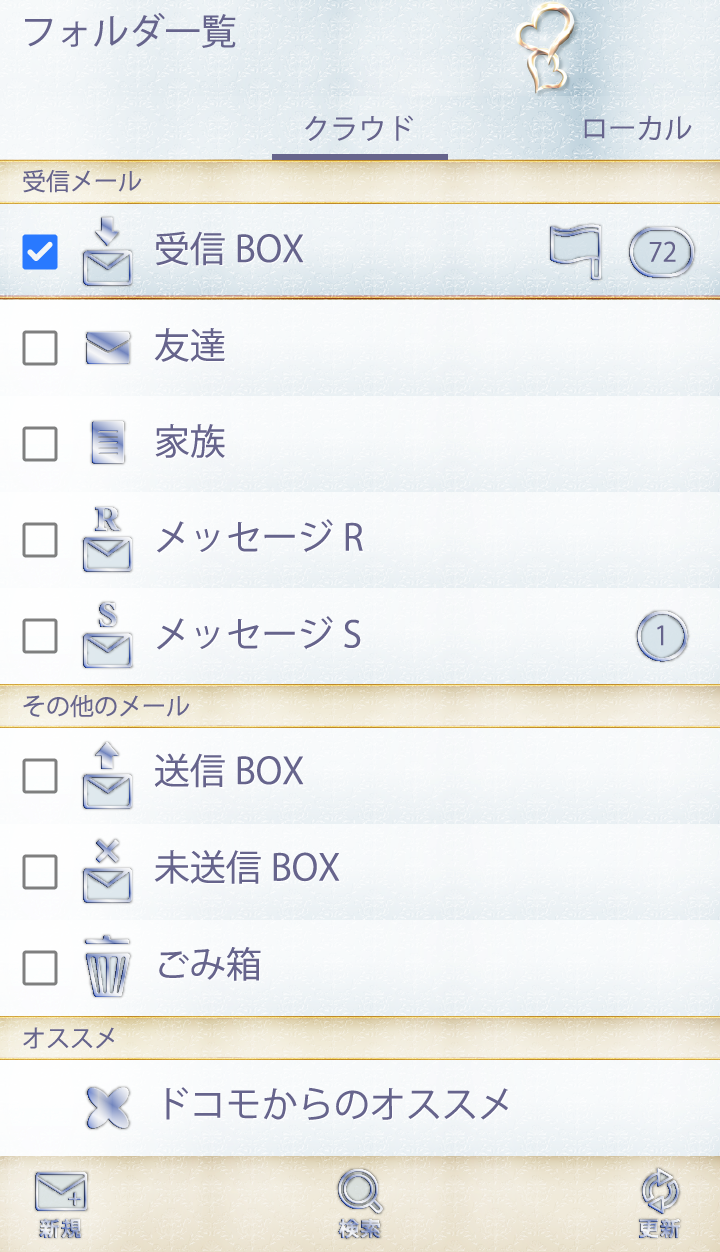Screen dimensions: 720x1252
Task: Open the メッセージ S folder
Action: click(x=258, y=635)
